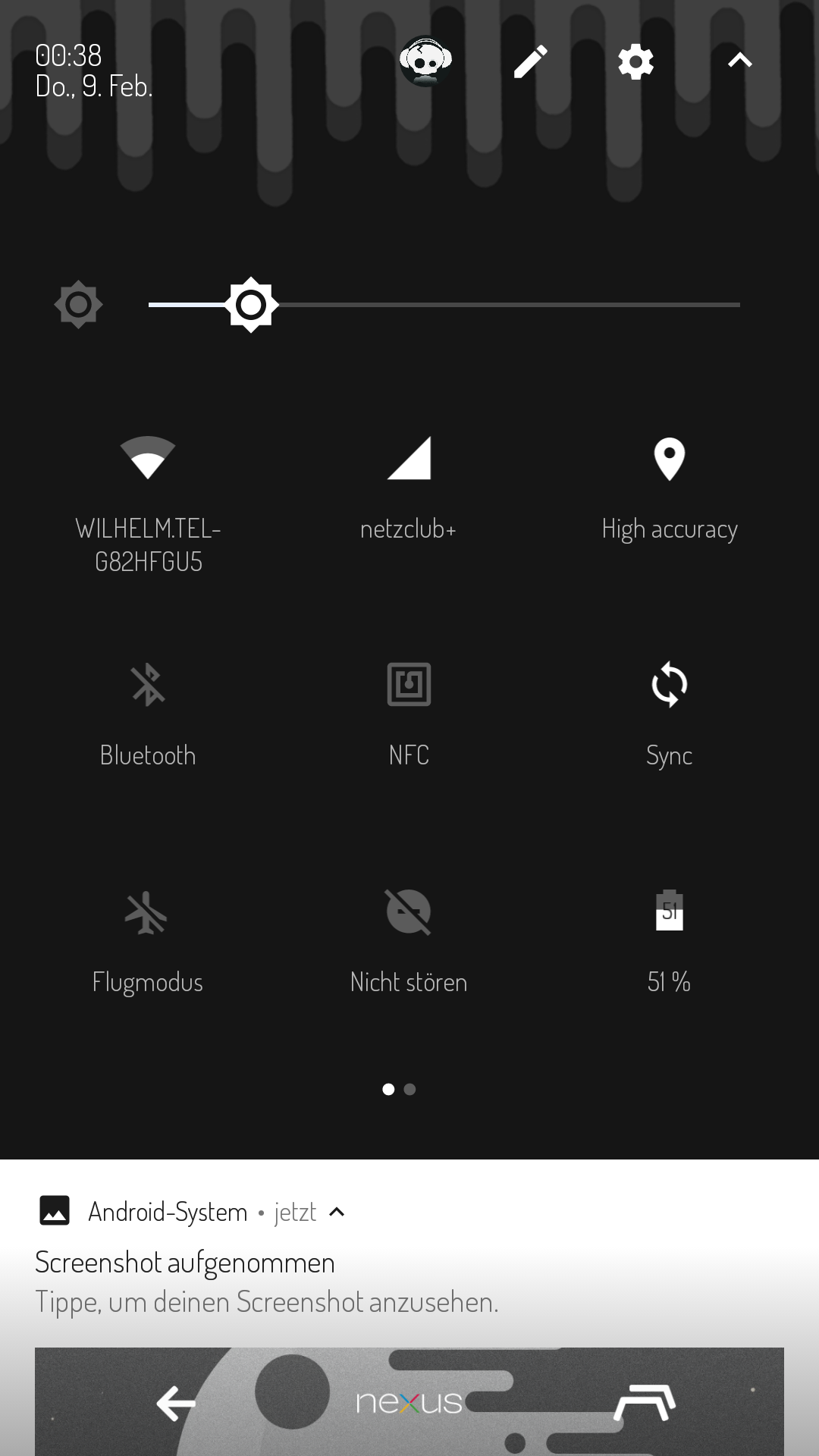Viewport: 819px width, 1456px height.
Task: Open the 51 % battery tile
Action: 669,912
